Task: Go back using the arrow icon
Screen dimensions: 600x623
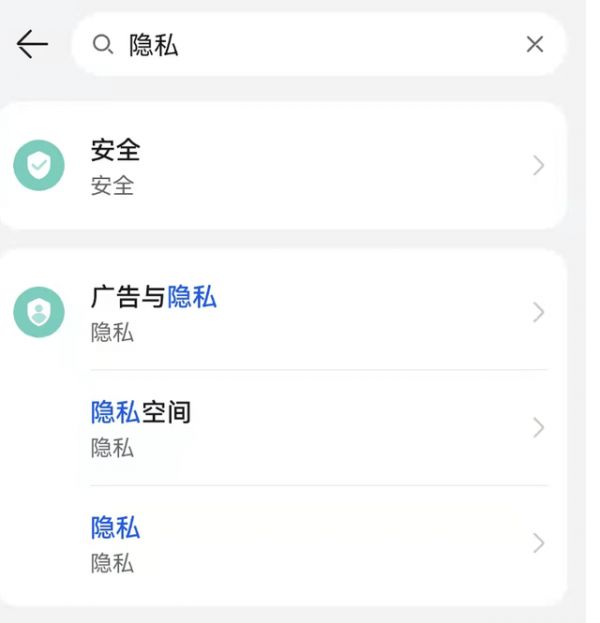Action: point(32,44)
